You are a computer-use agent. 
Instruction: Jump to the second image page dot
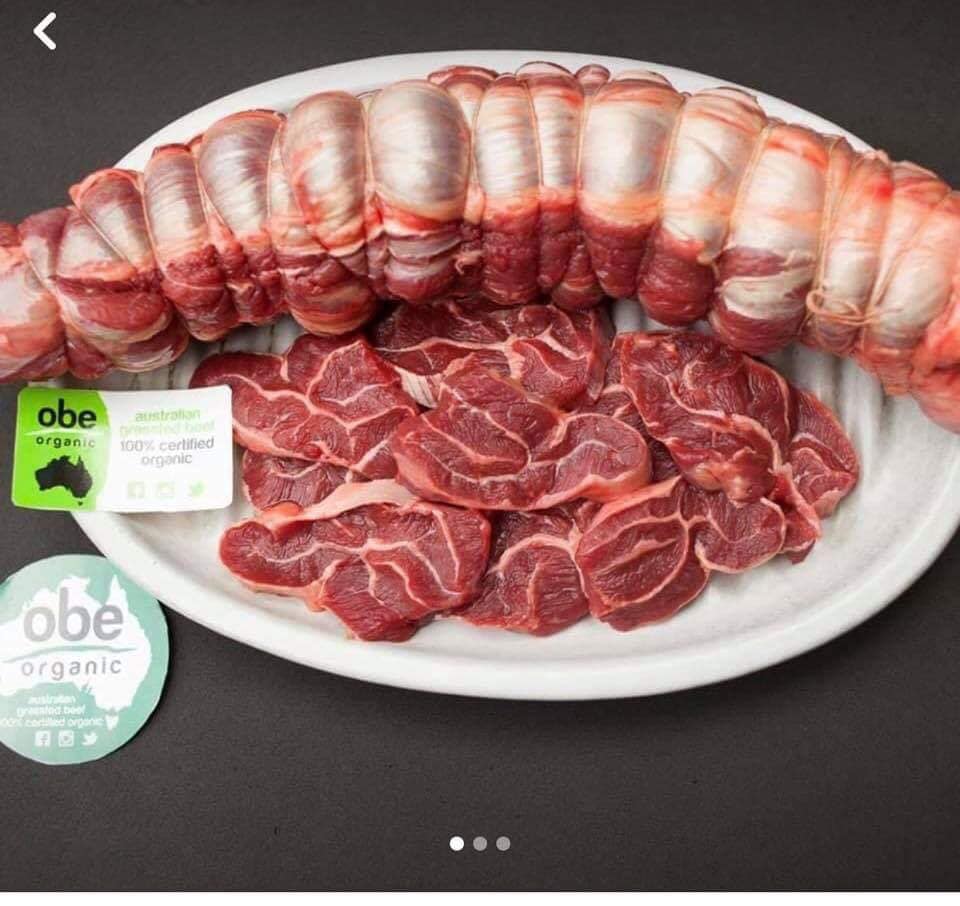pos(480,843)
